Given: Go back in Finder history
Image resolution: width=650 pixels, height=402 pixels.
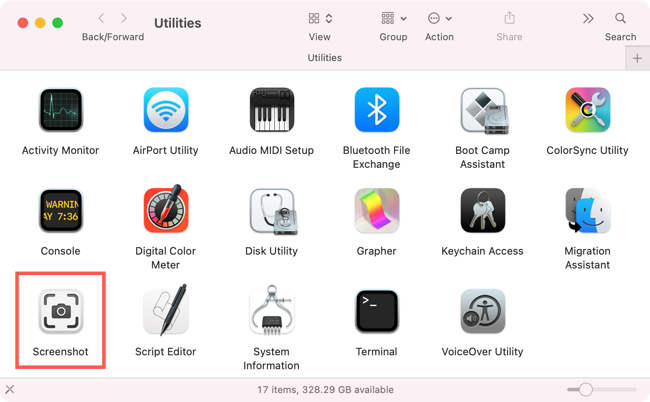Looking at the screenshot, I should (x=101, y=18).
